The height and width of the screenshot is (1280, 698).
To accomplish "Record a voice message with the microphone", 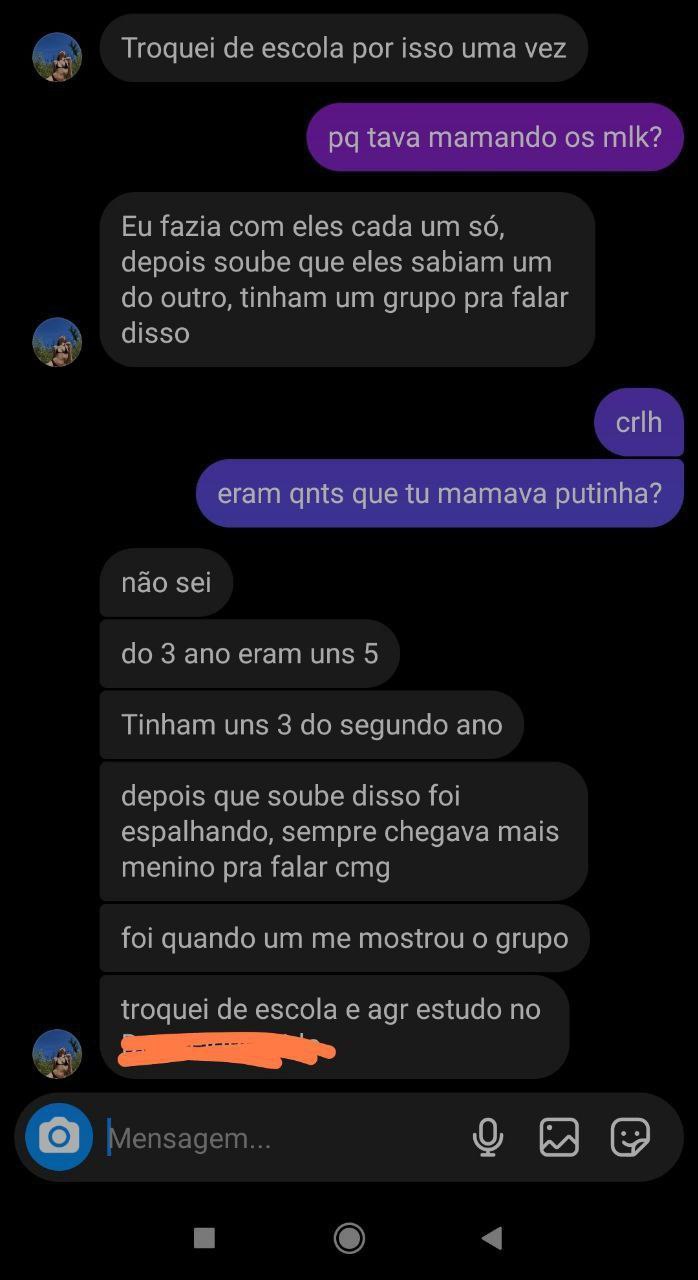I will pyautogui.click(x=488, y=1137).
